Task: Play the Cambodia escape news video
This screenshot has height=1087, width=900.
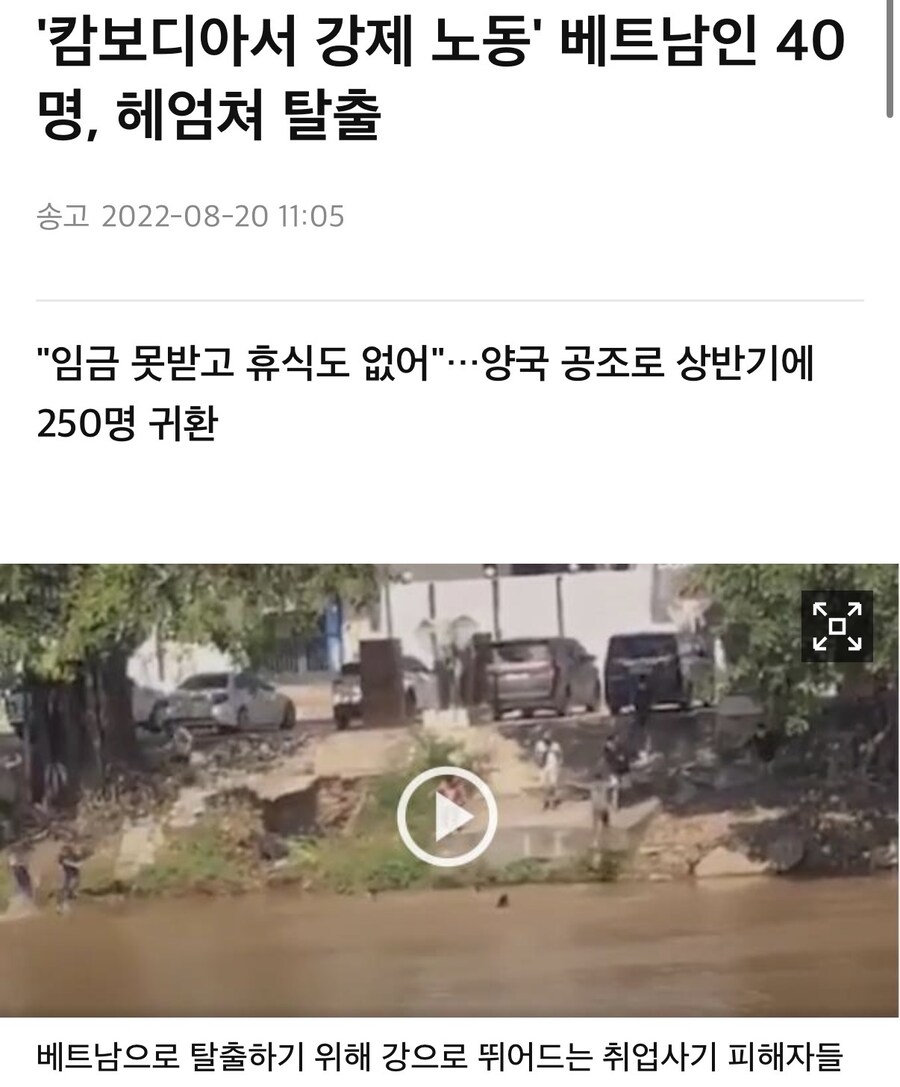Action: (x=447, y=816)
